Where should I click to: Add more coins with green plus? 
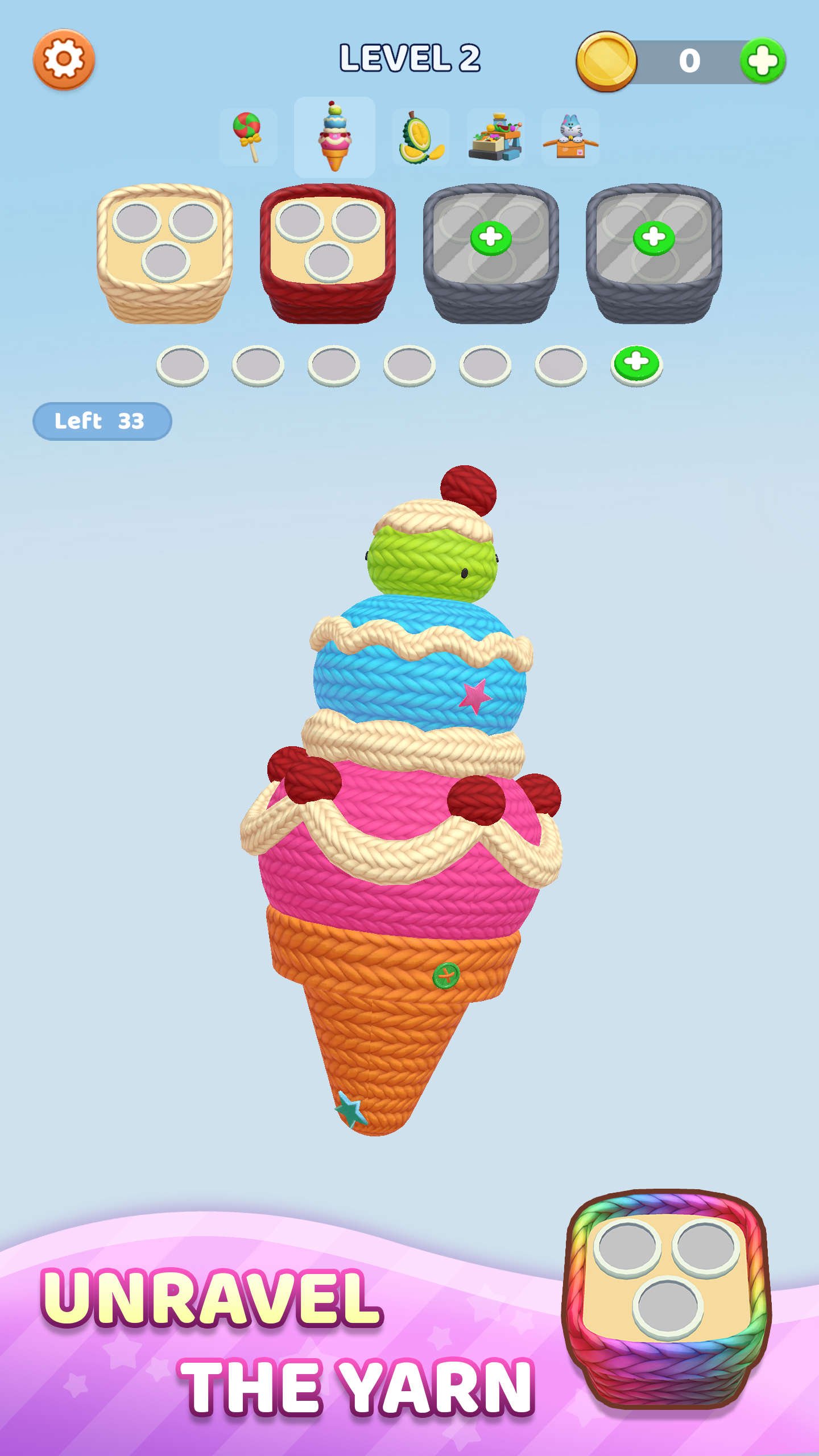pyautogui.click(x=763, y=61)
